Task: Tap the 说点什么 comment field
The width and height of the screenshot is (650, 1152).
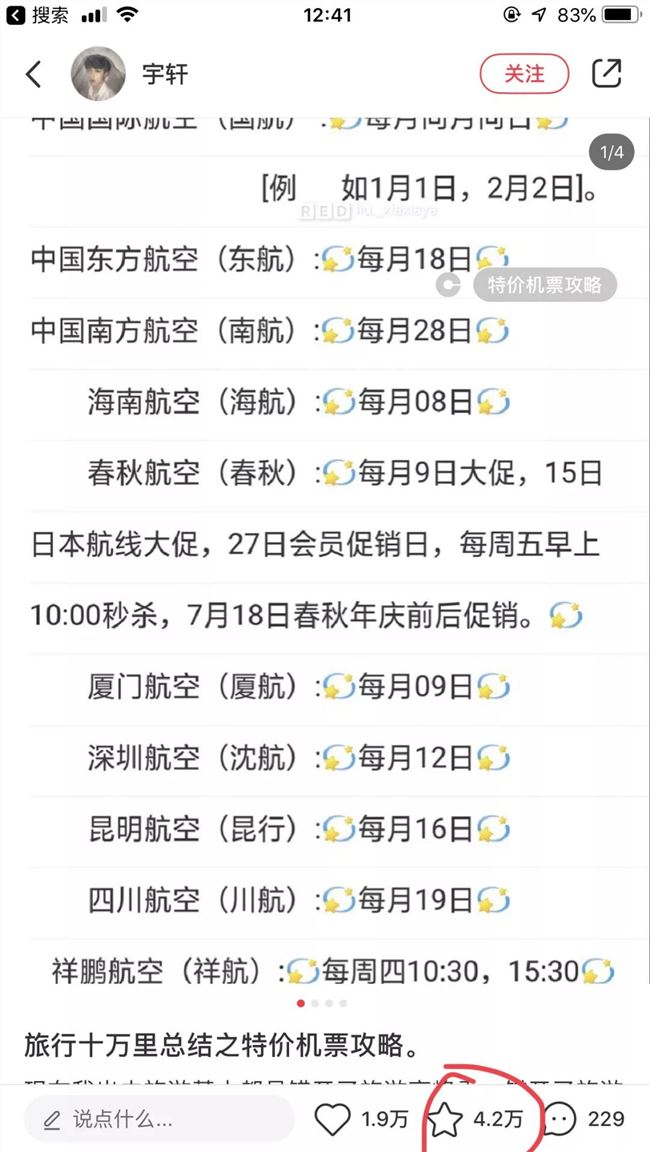Action: point(158,1119)
